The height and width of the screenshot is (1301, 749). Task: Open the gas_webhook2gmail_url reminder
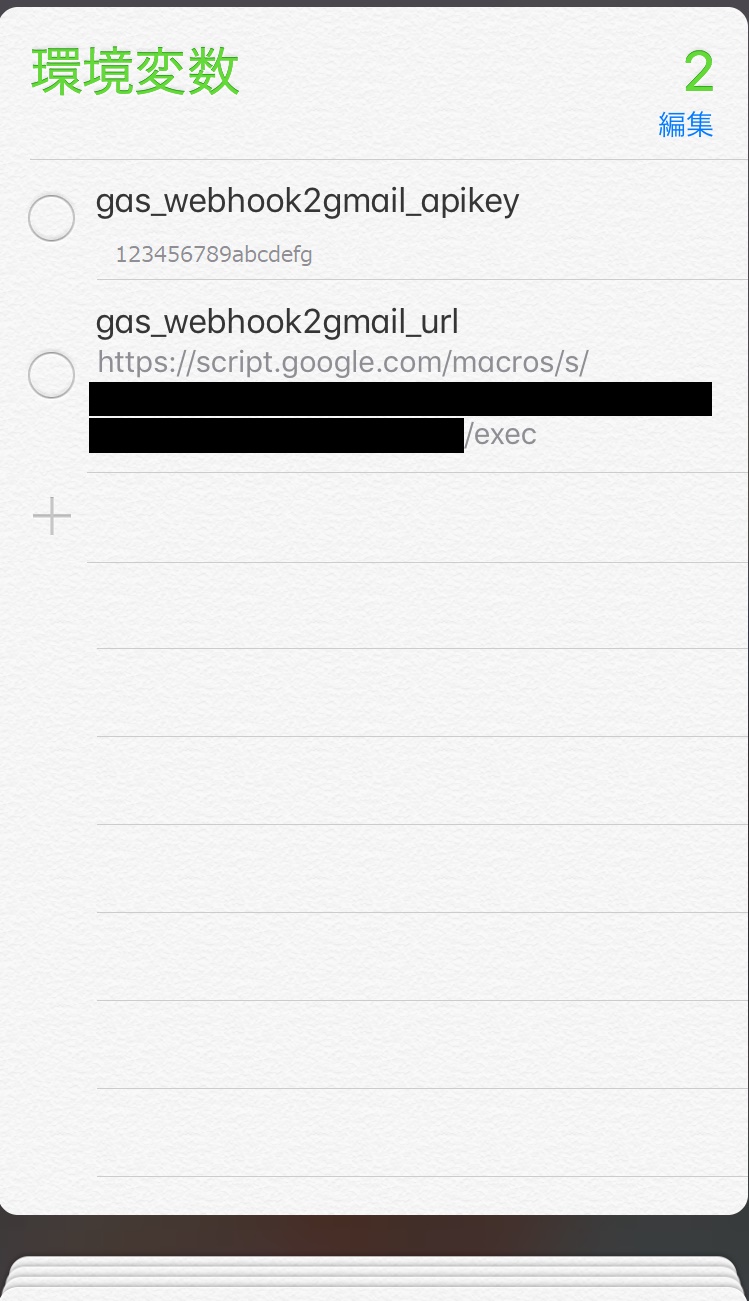pyautogui.click(x=277, y=322)
